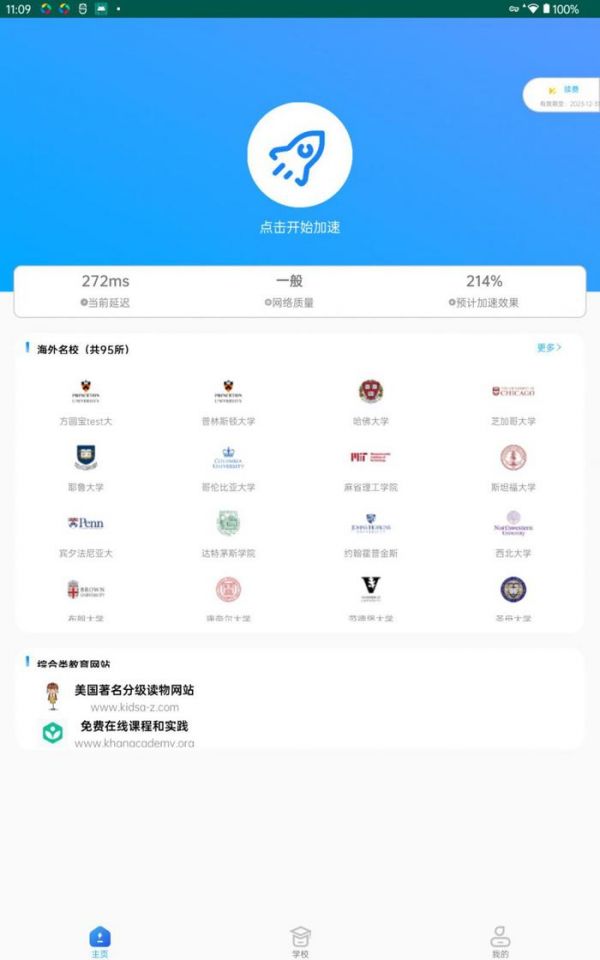Open 宾夕法尼亚大 (Penn)
Viewport: 600px width, 960px height.
pyautogui.click(x=86, y=533)
